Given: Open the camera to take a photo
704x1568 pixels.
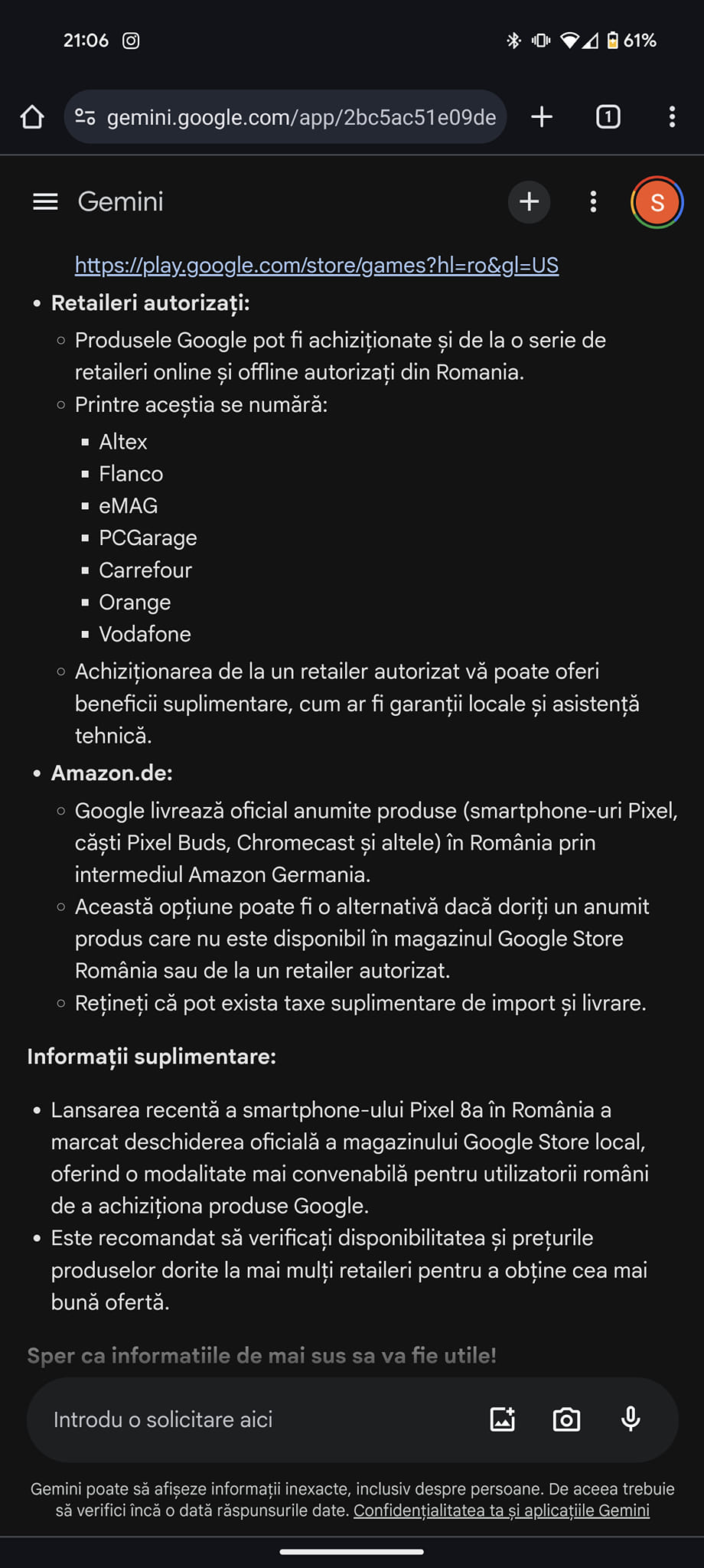Looking at the screenshot, I should tap(566, 1419).
